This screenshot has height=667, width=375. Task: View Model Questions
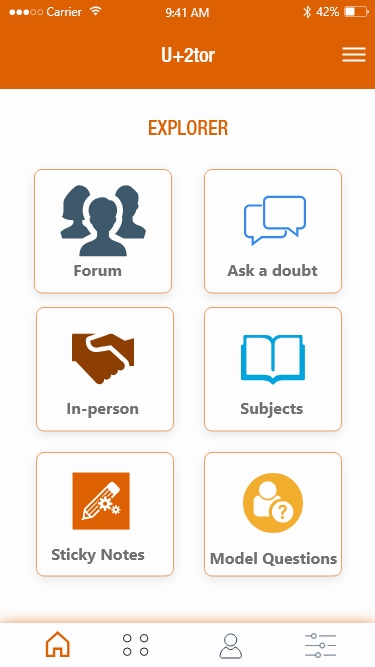[273, 514]
